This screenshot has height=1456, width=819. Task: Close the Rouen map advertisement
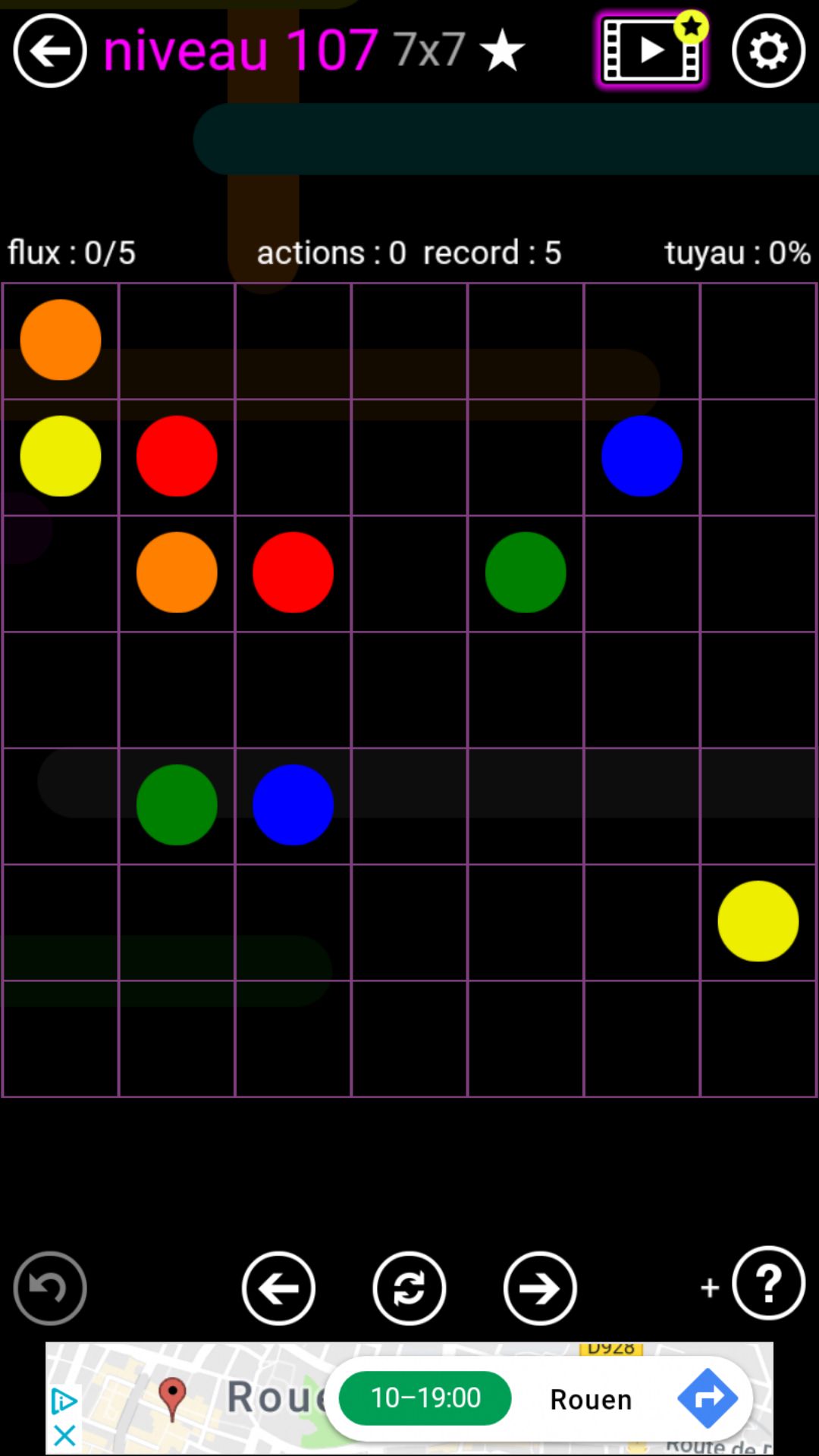click(64, 1435)
